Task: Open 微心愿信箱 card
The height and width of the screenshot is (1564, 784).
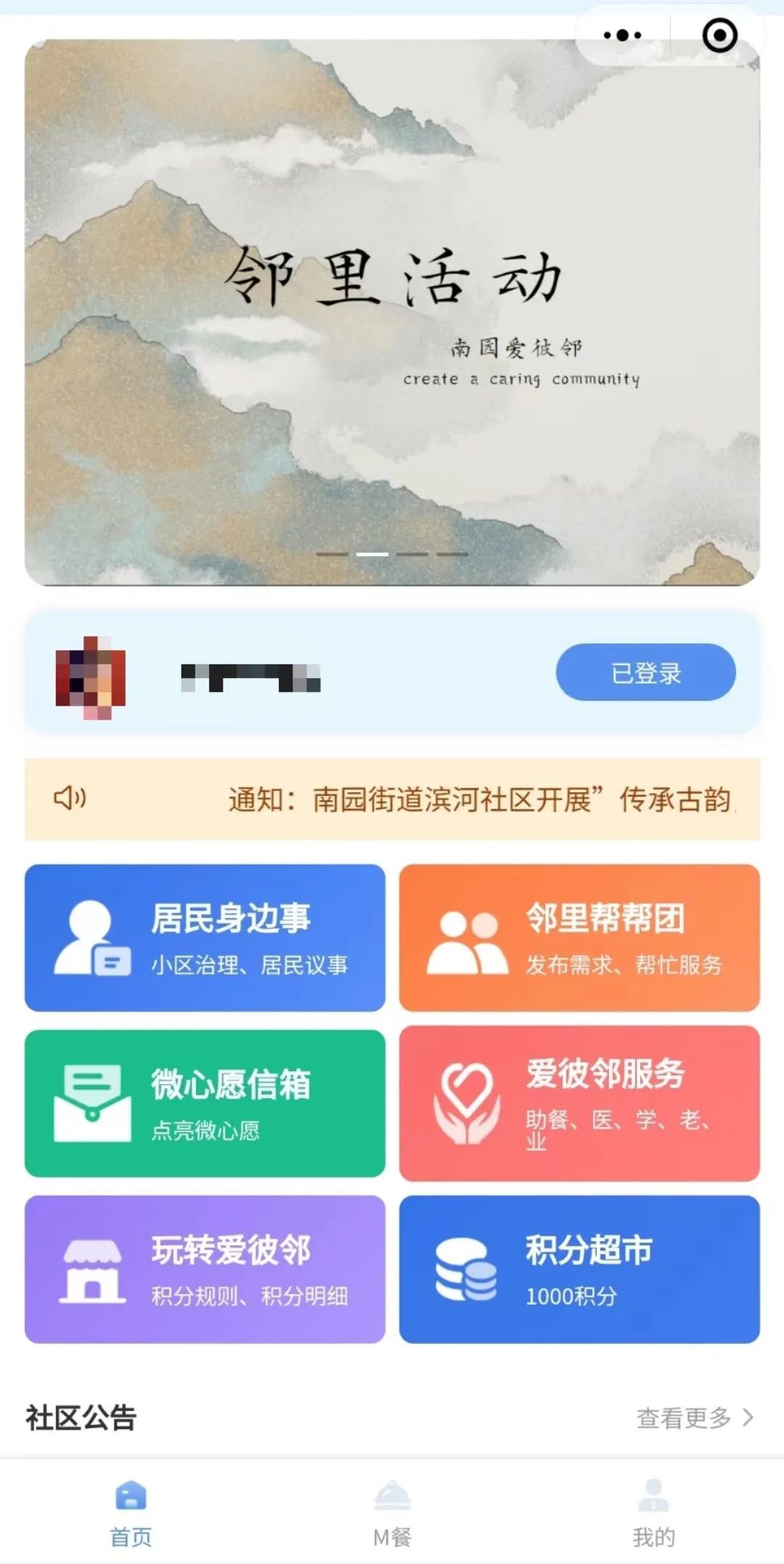Action: point(205,1103)
